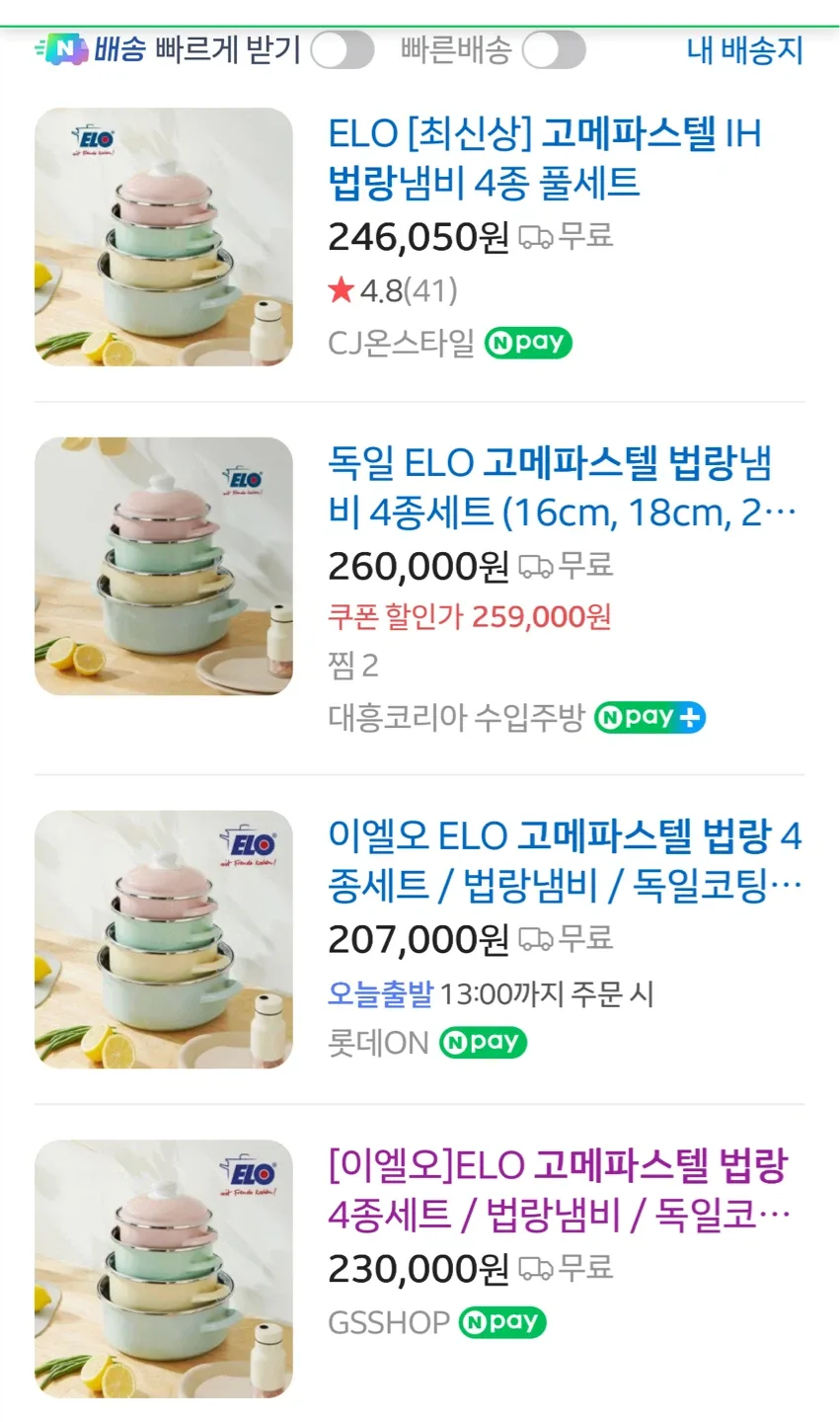View product image of the GSSHOP item
The height and width of the screenshot is (1422, 840).
pos(164,1269)
